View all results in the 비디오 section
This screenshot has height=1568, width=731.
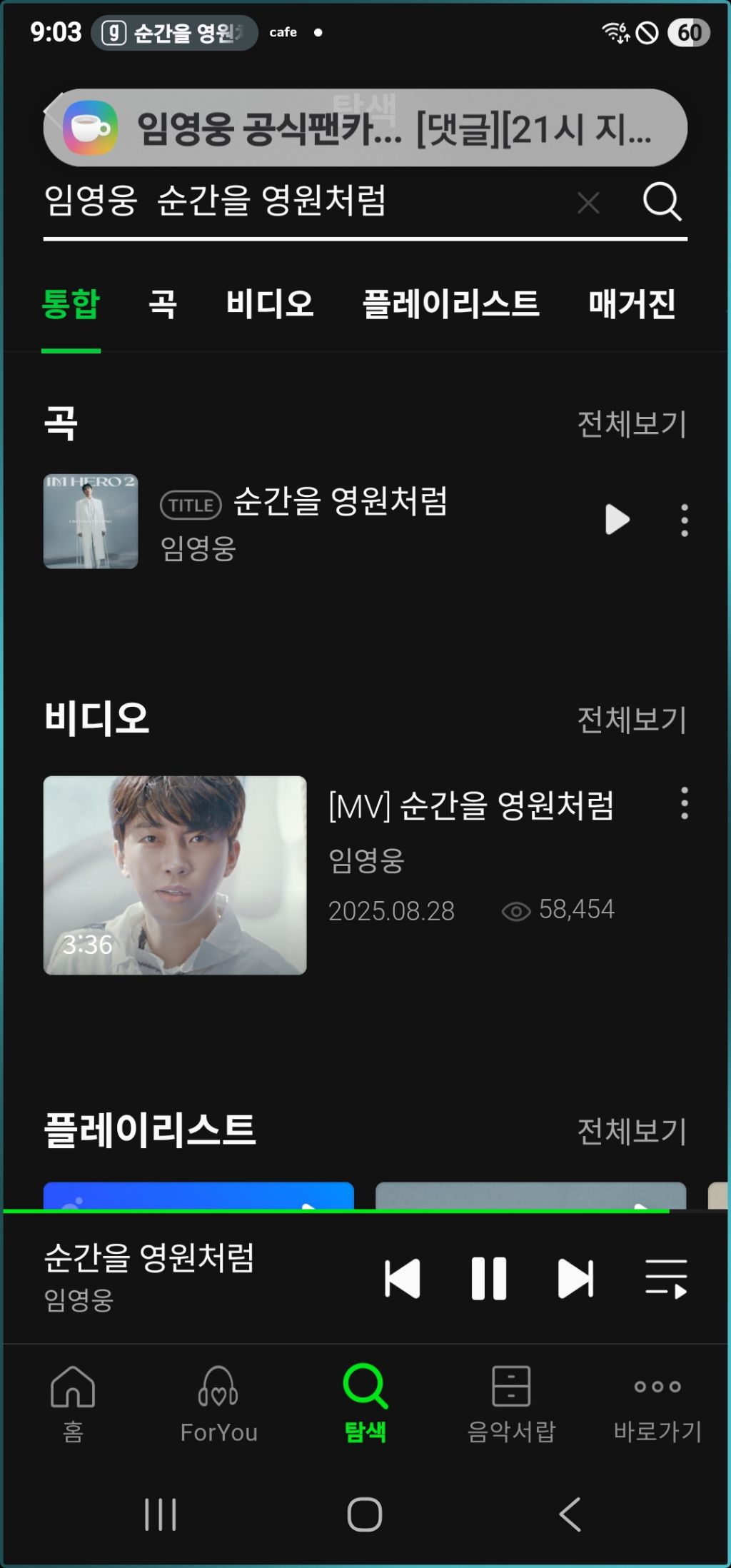coord(631,720)
